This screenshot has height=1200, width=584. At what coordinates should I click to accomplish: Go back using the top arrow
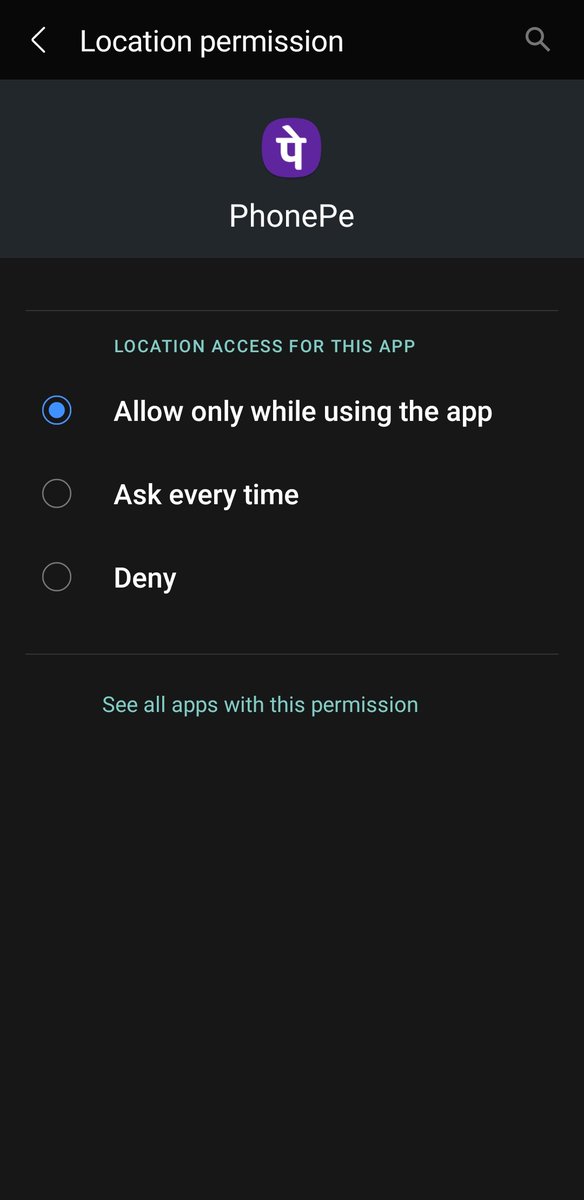click(39, 41)
